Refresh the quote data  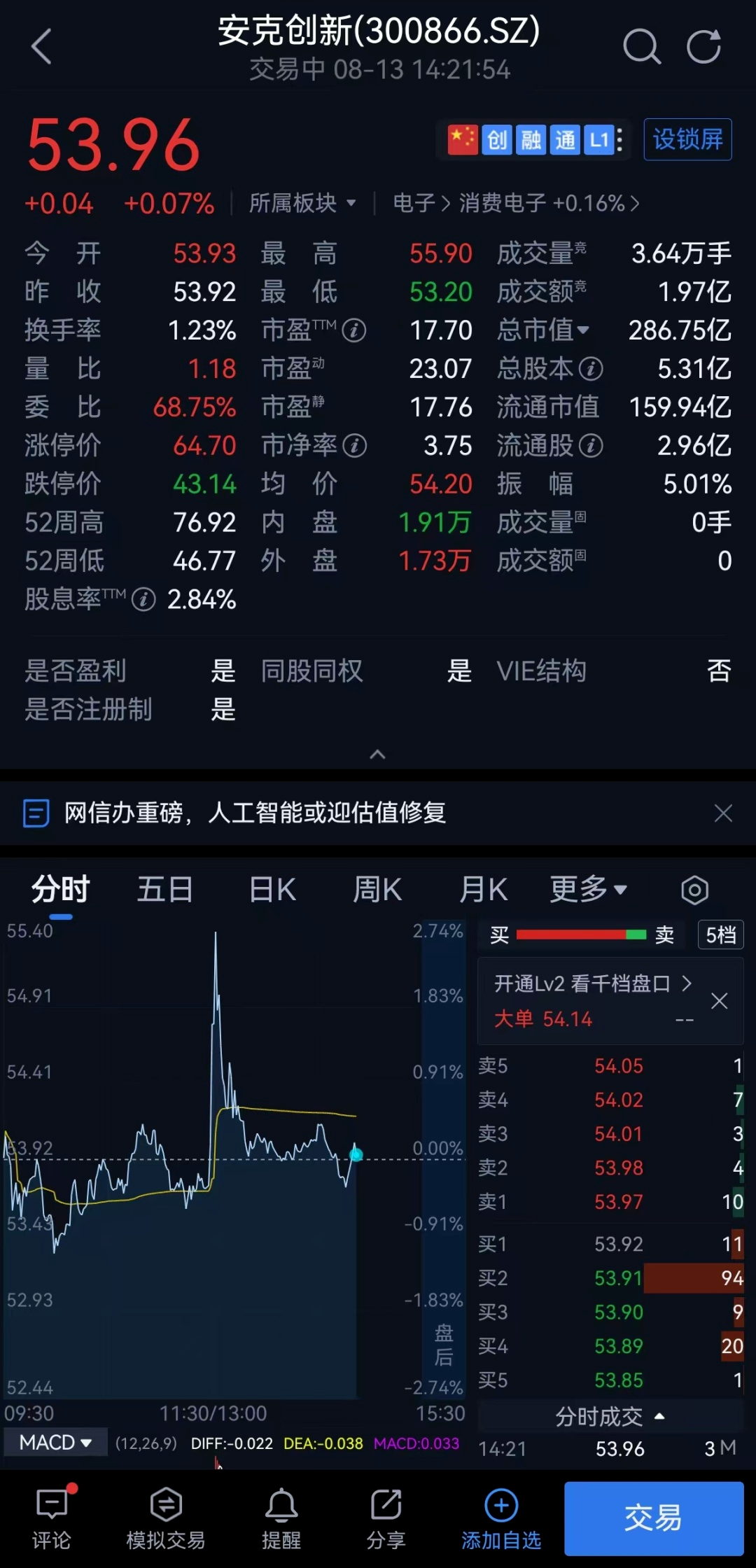click(703, 47)
